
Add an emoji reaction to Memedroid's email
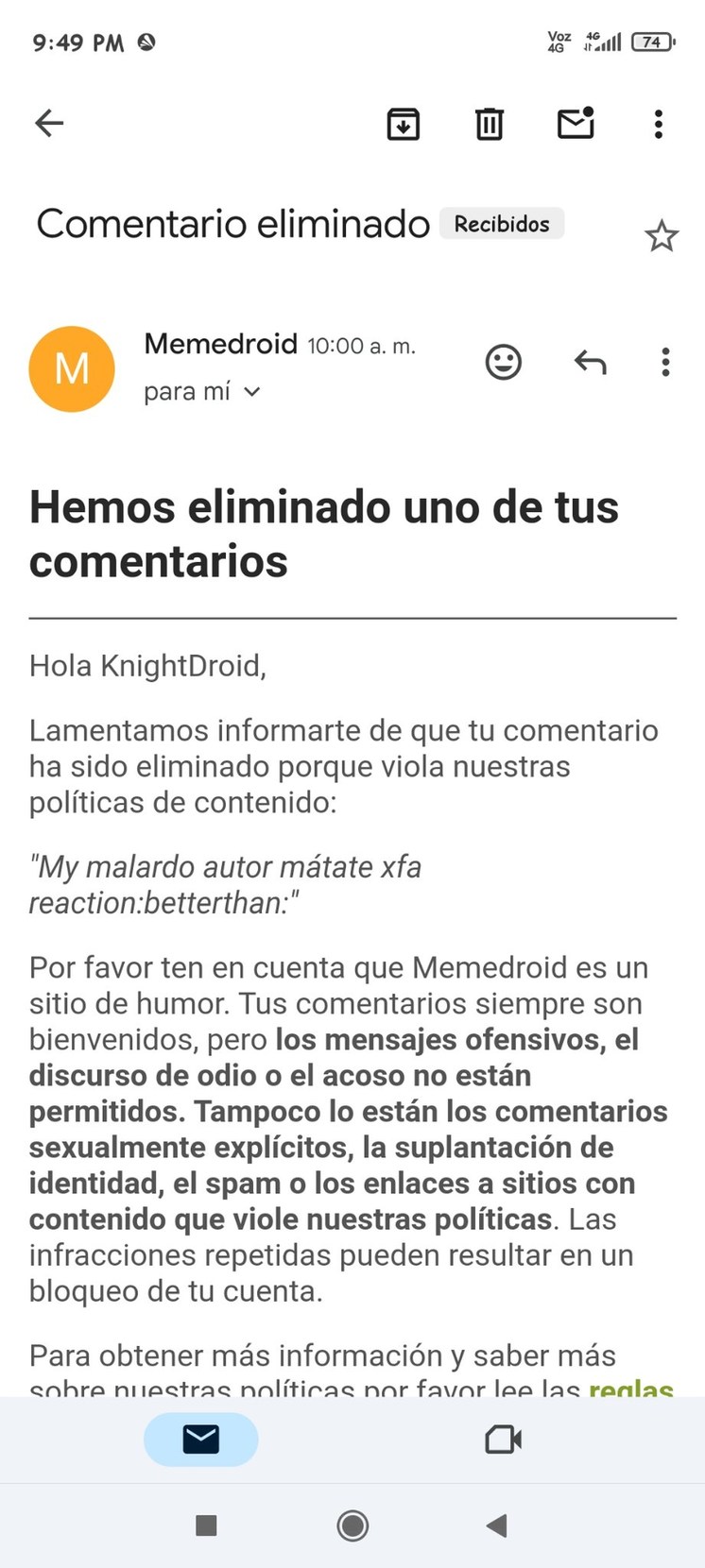(504, 362)
